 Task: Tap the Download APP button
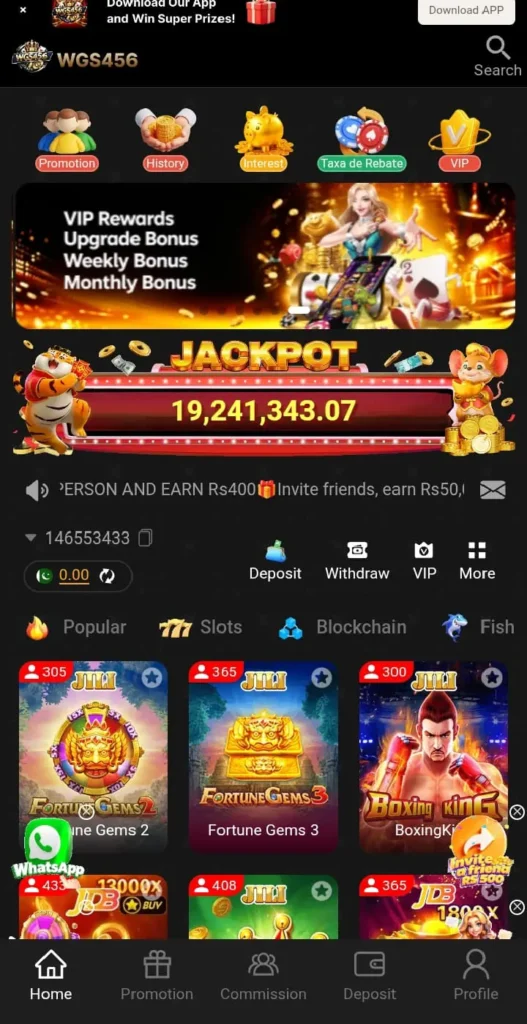[466, 10]
